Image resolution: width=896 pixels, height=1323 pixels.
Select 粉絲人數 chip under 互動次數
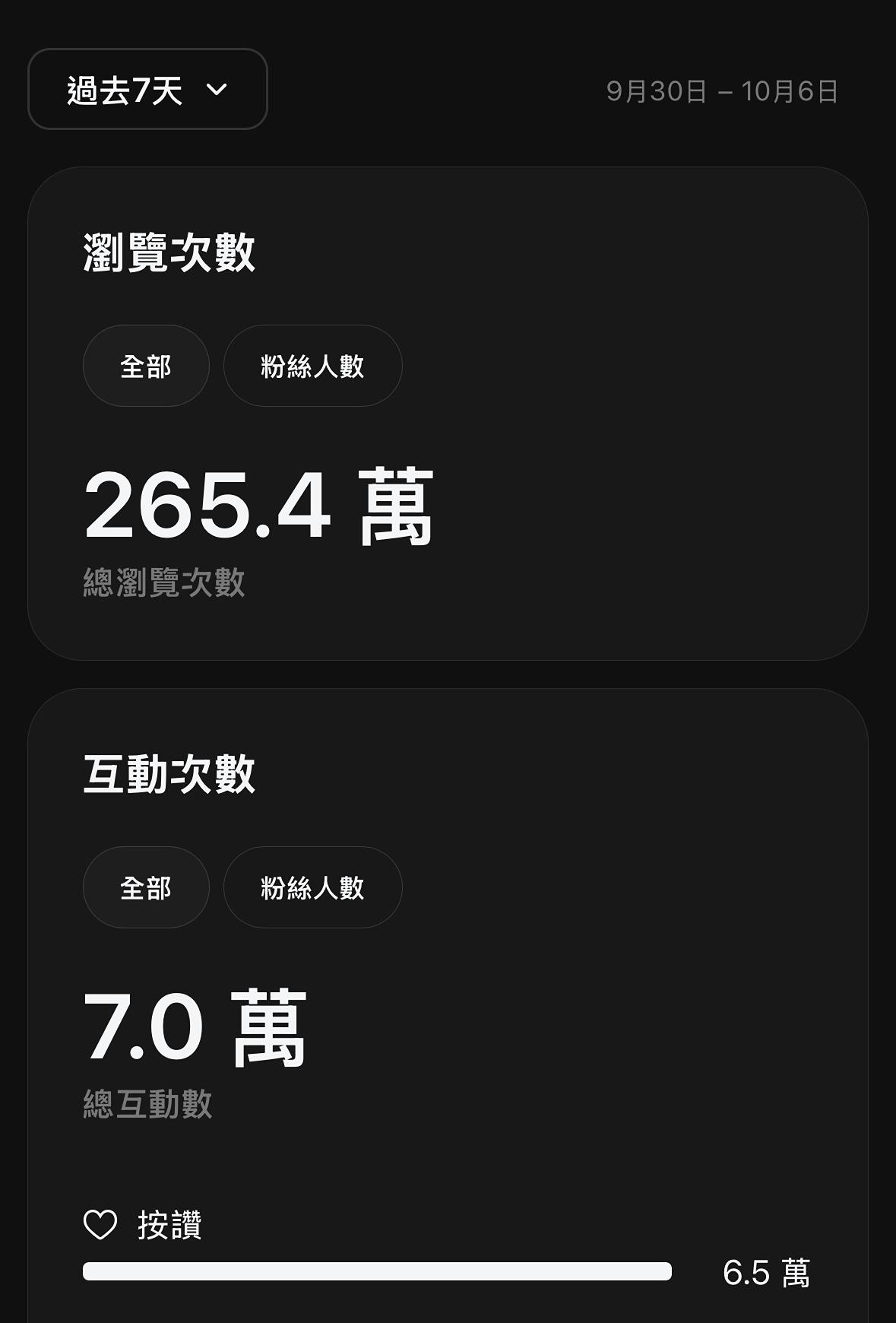click(312, 887)
